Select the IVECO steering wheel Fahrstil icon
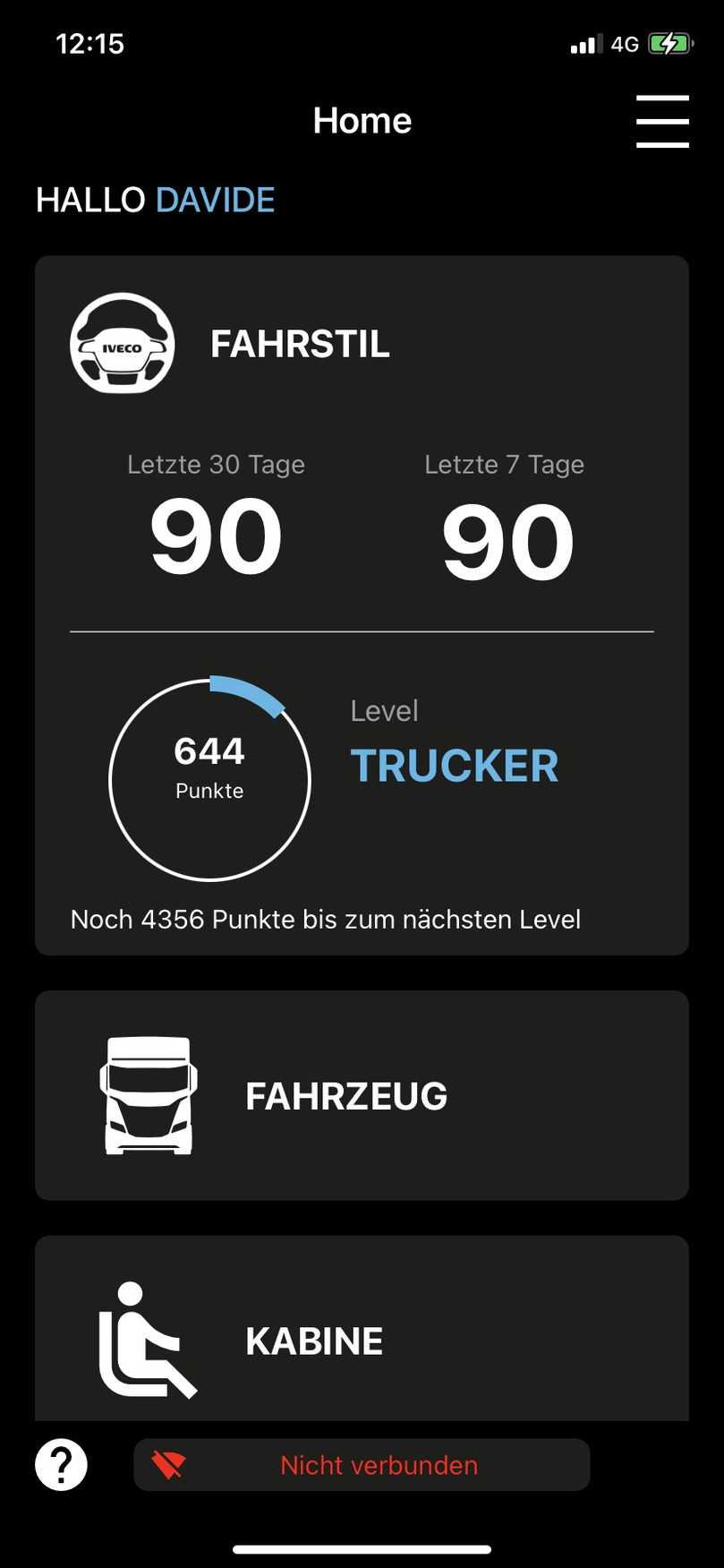 pos(123,344)
